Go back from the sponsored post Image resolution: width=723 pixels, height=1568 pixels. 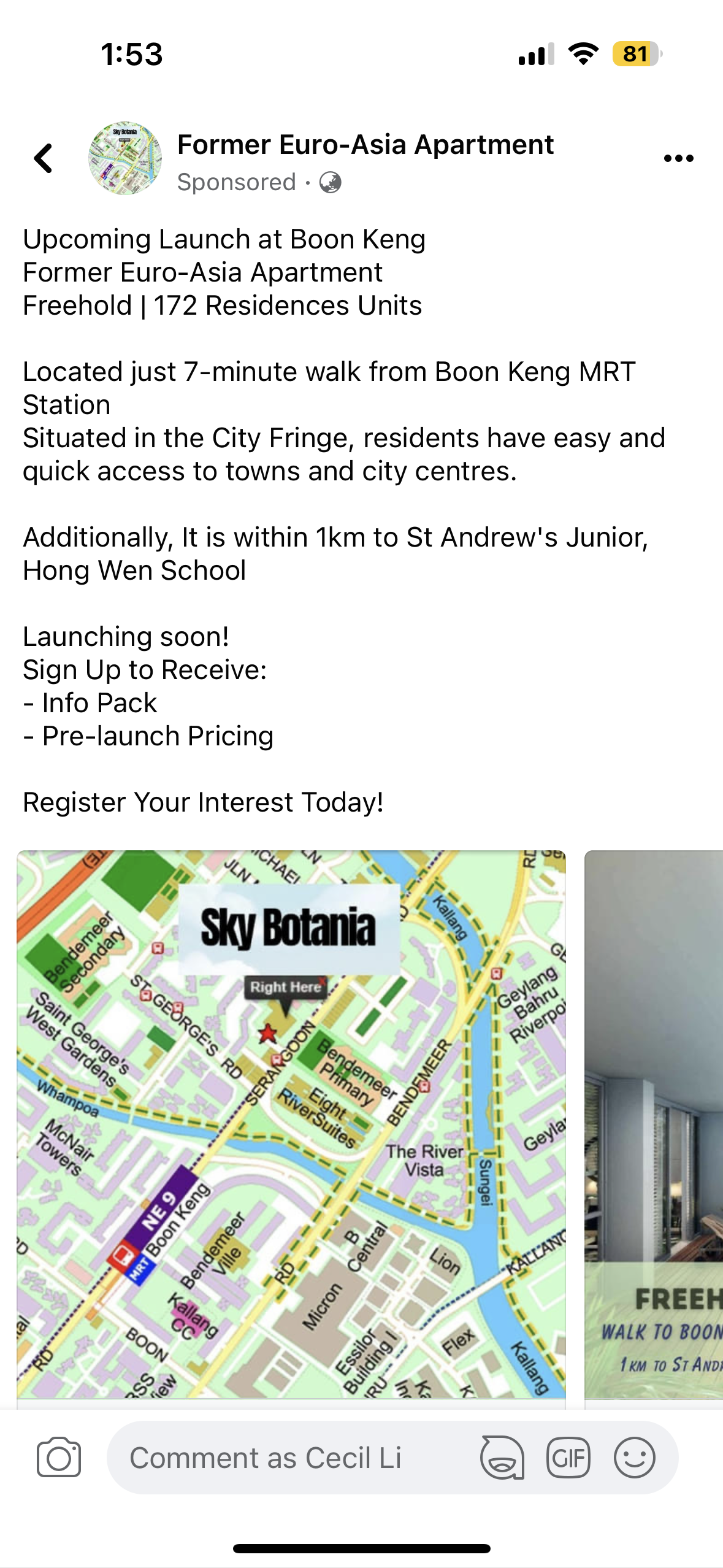tap(44, 158)
